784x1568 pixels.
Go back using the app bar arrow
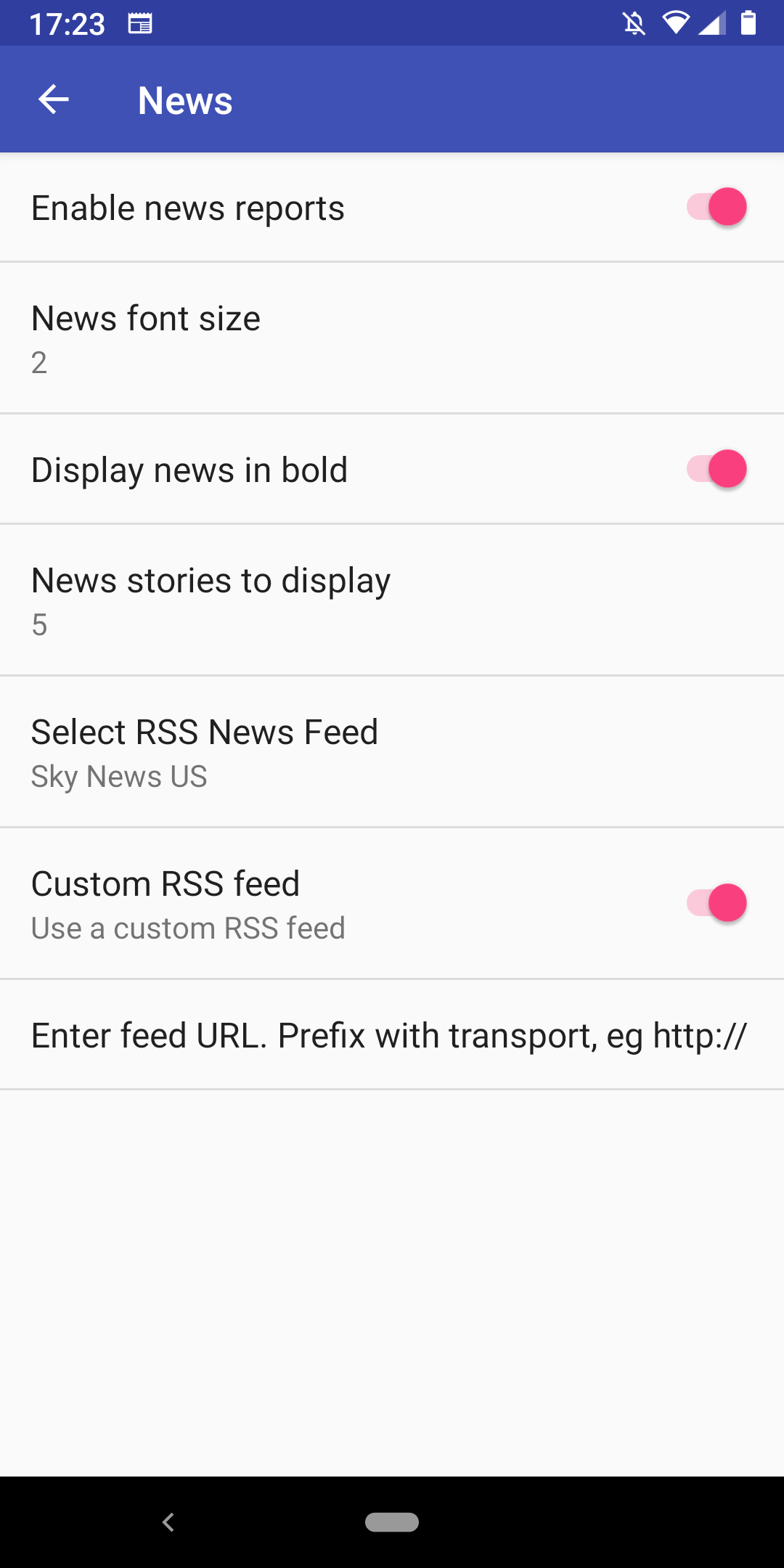click(x=54, y=99)
